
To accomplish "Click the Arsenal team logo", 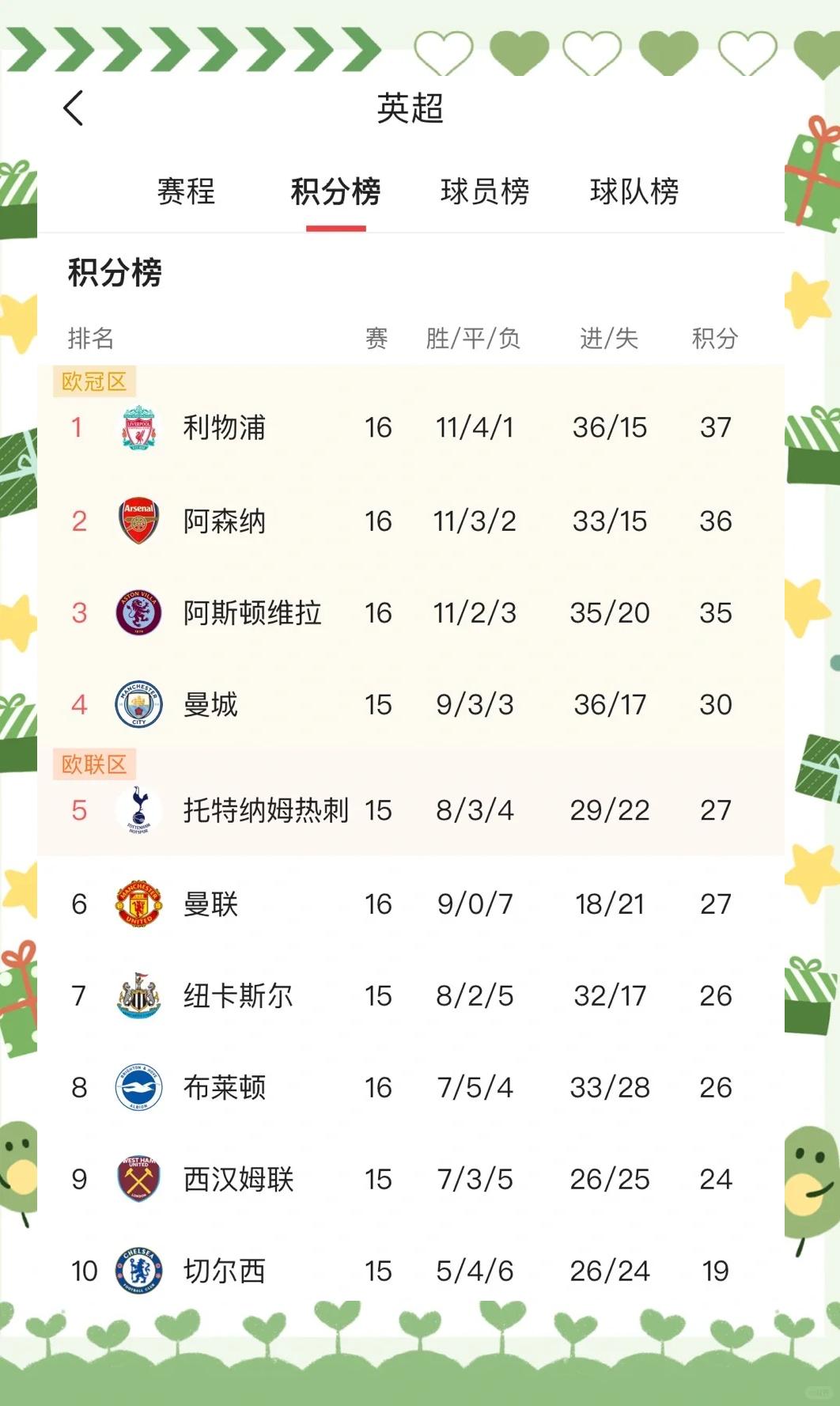I will (x=137, y=521).
